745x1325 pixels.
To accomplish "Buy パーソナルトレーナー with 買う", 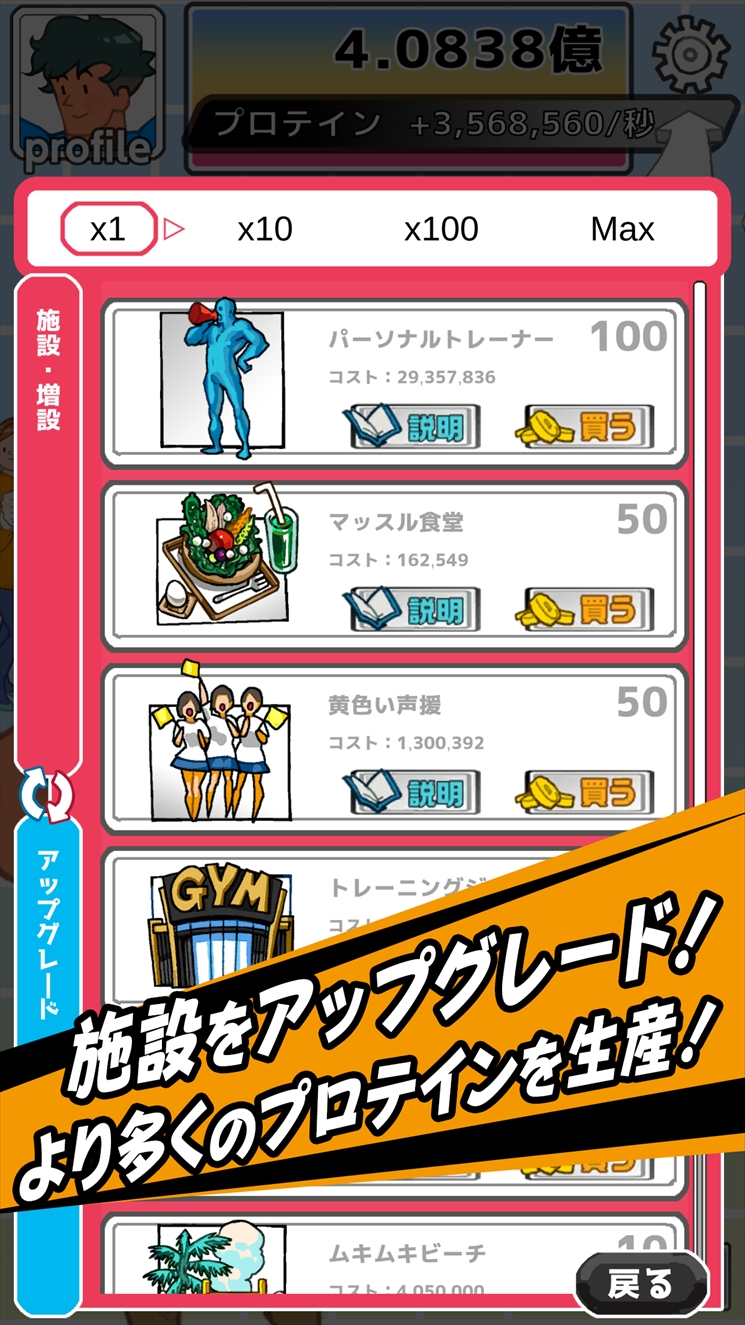I will [x=585, y=427].
